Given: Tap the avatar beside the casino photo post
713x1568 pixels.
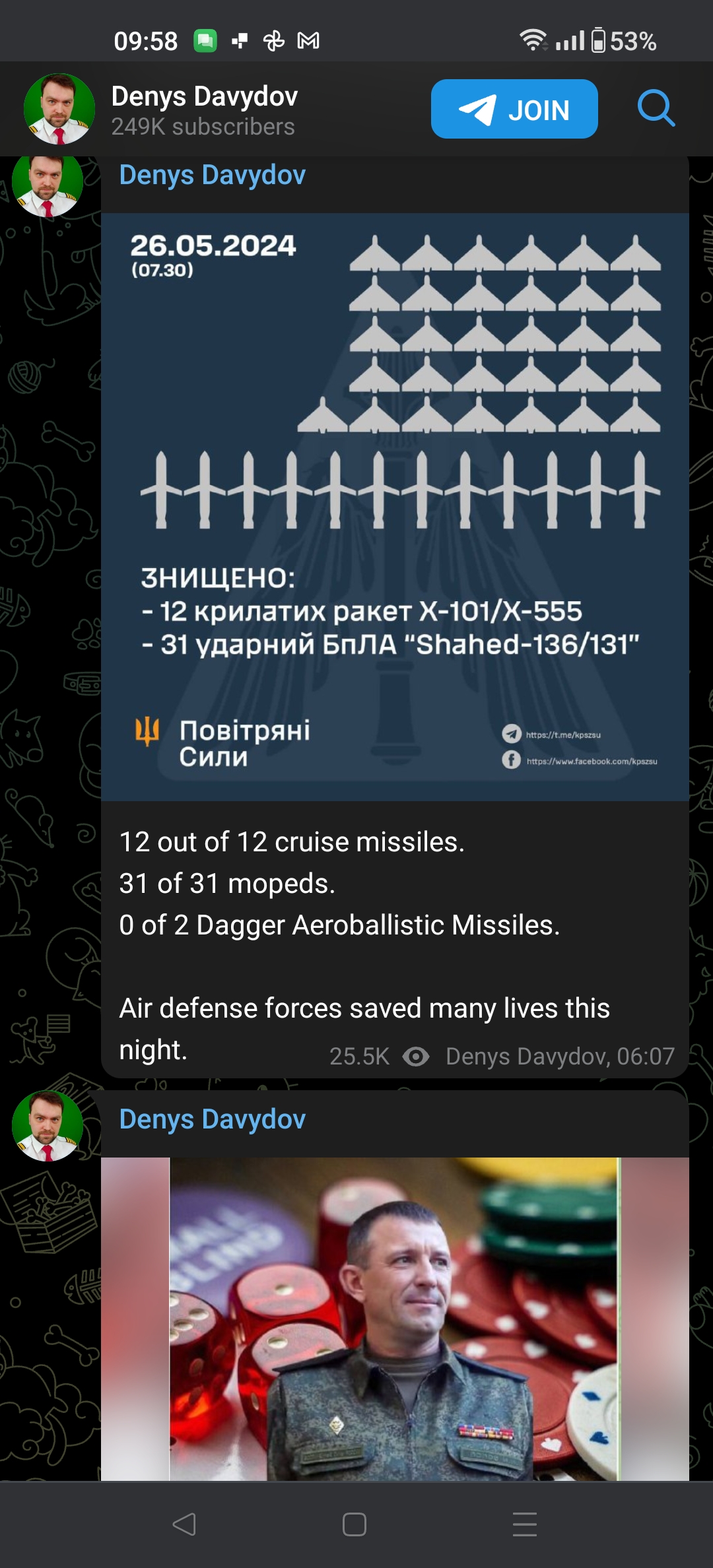Looking at the screenshot, I should [x=48, y=1126].
